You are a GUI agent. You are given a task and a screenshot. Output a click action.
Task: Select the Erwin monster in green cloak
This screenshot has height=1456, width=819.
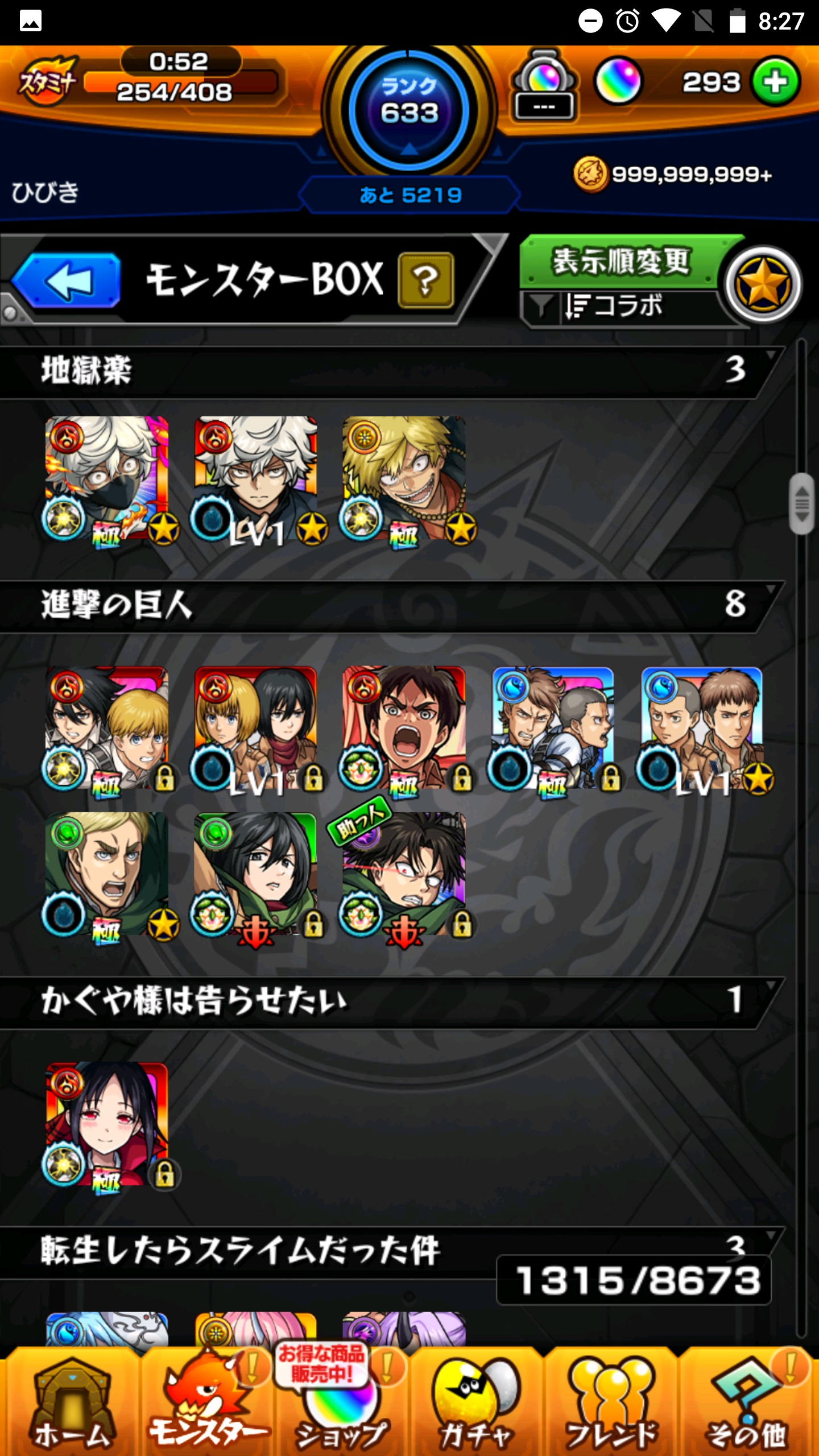click(108, 874)
